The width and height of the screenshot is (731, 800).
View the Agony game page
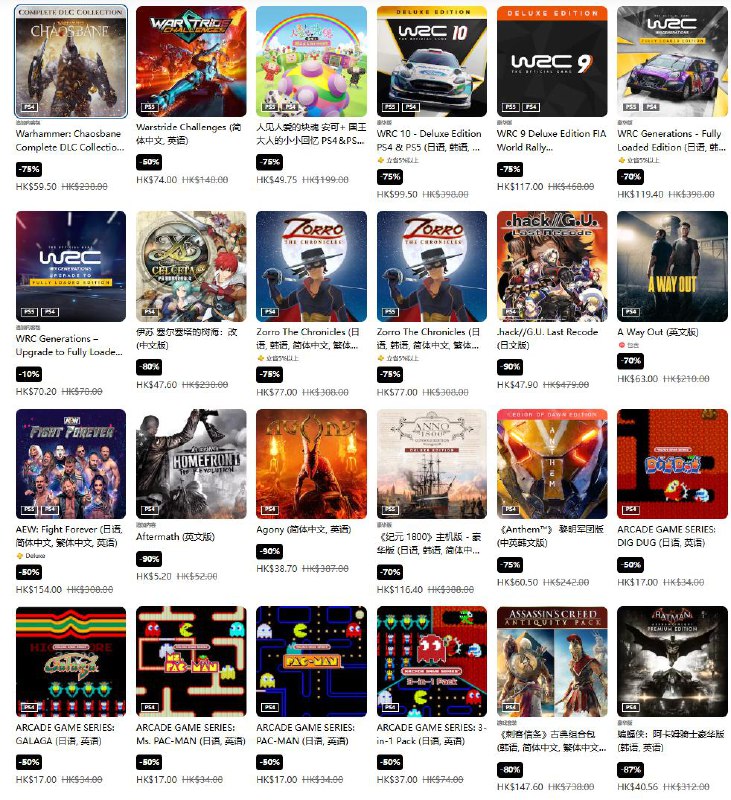click(311, 463)
